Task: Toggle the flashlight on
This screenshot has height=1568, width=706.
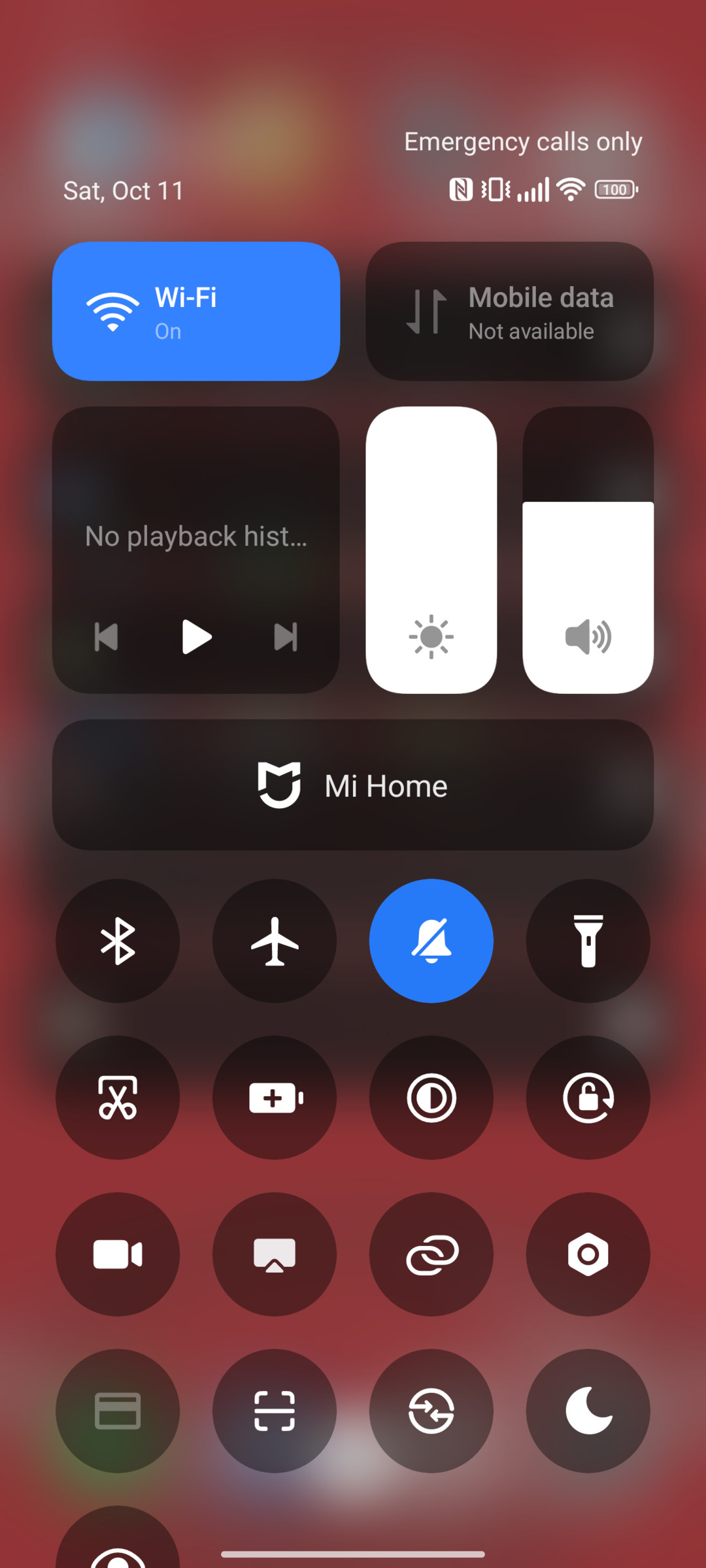Action: 588,941
